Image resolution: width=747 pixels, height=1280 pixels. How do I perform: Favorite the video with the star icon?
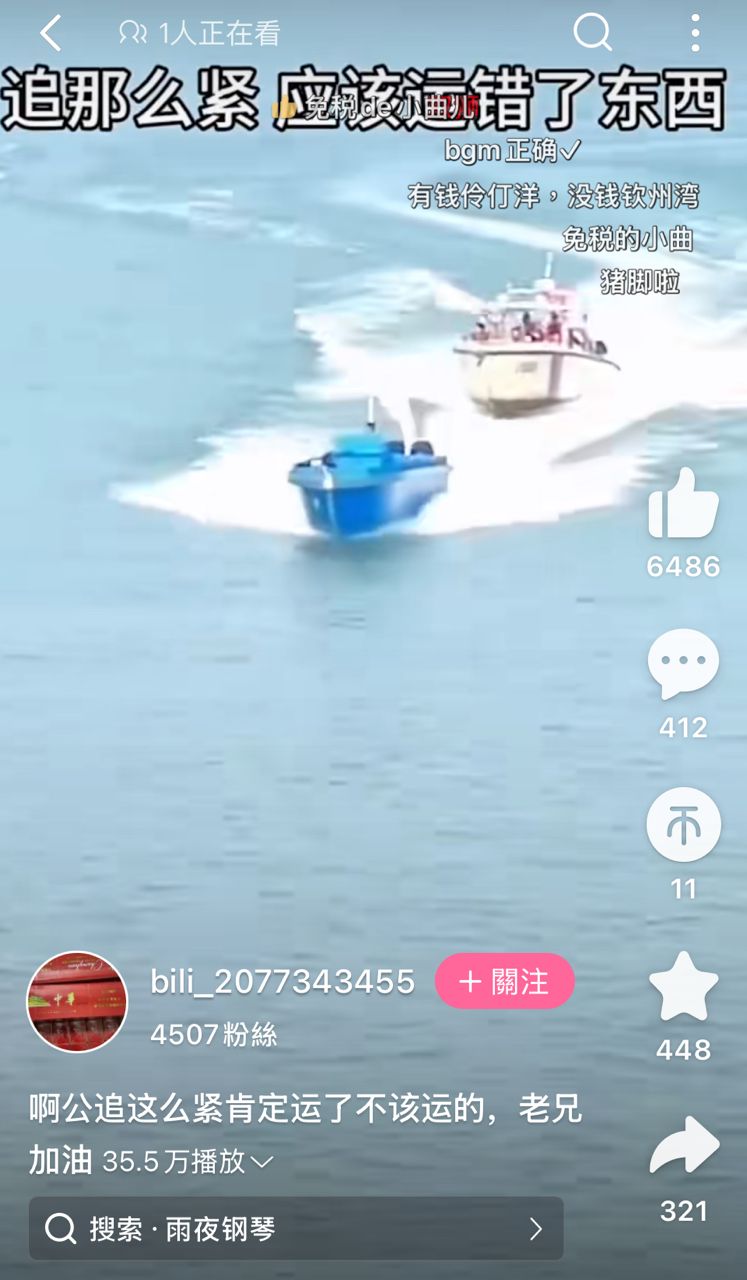pyautogui.click(x=683, y=987)
